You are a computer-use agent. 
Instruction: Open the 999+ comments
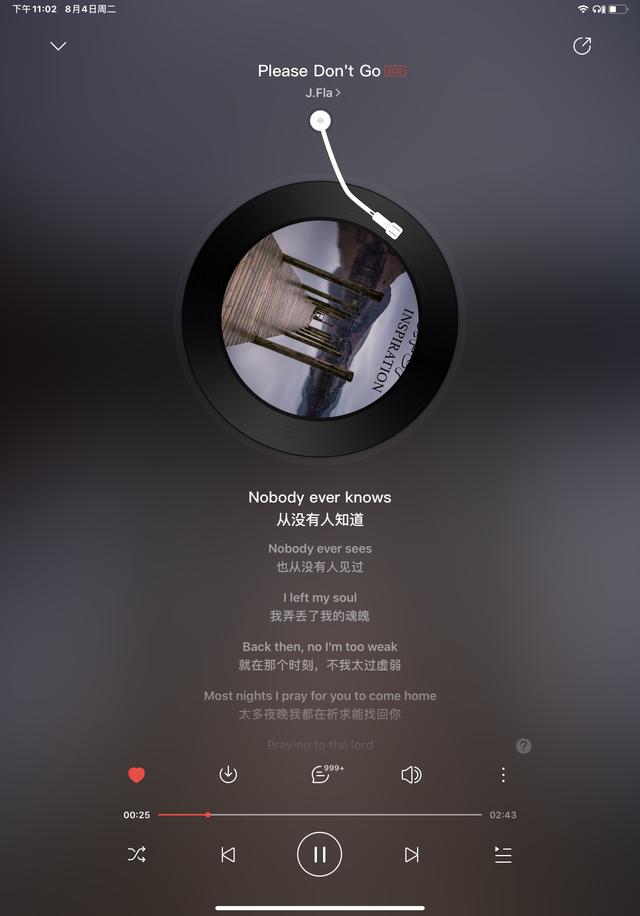coord(322,775)
